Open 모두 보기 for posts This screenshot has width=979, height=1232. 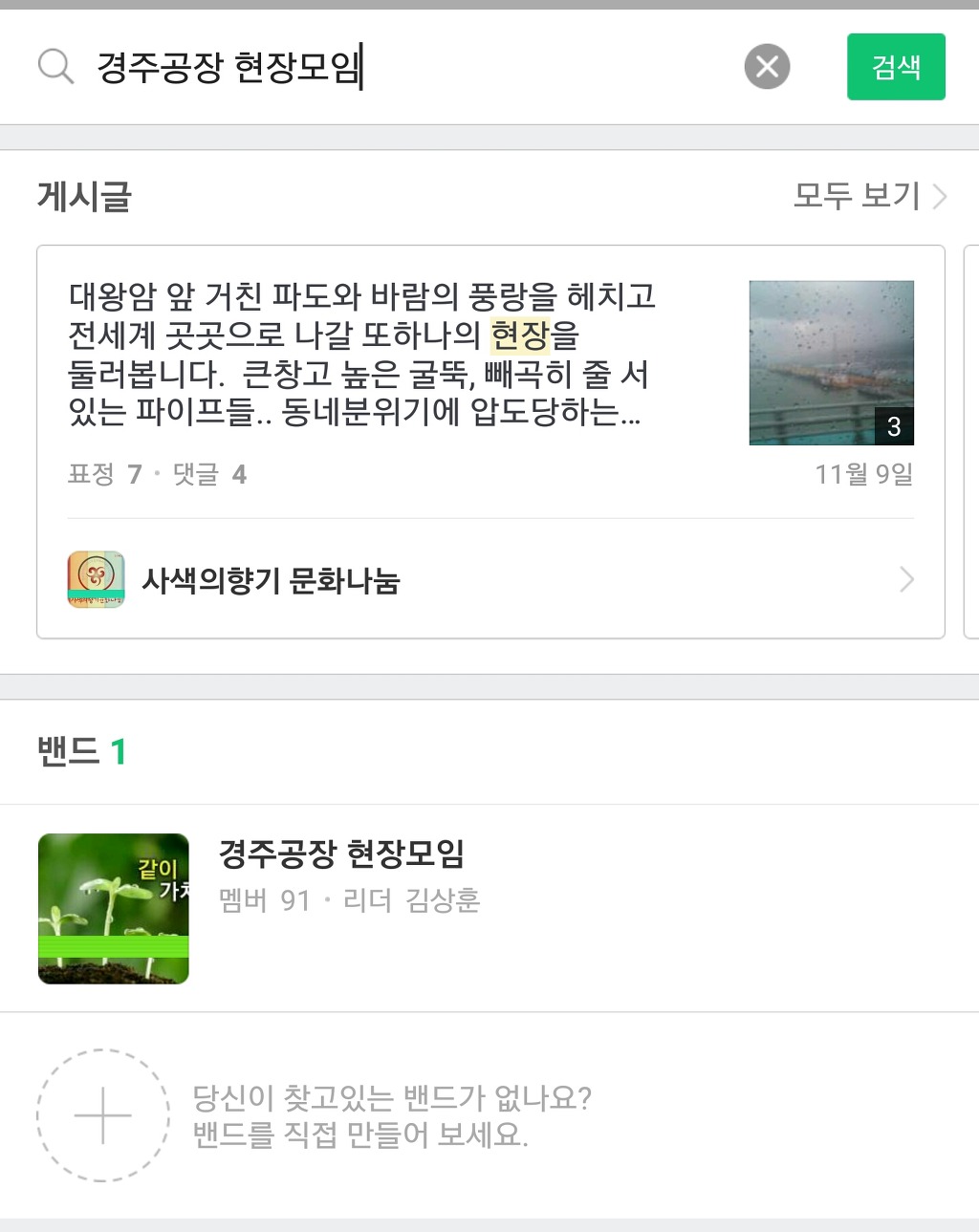[868, 196]
